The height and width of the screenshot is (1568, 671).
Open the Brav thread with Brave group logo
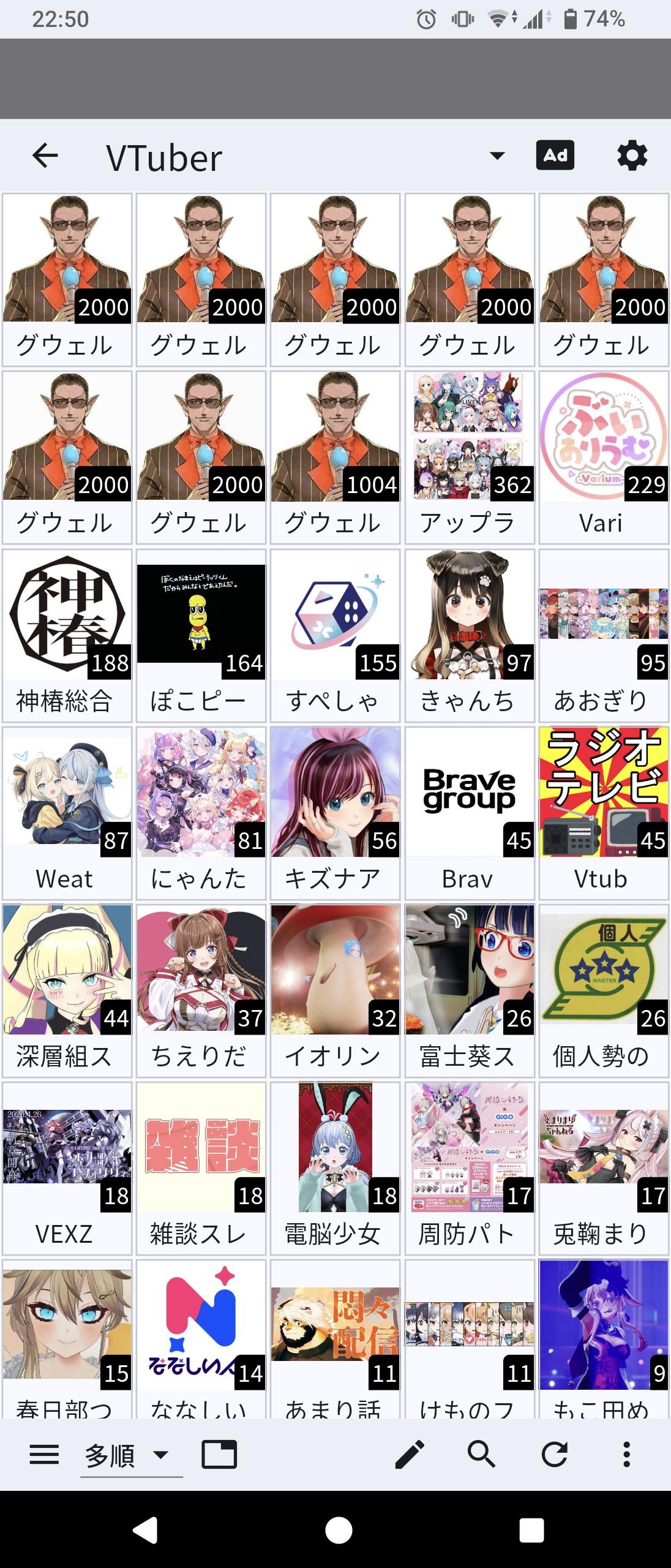(470, 813)
